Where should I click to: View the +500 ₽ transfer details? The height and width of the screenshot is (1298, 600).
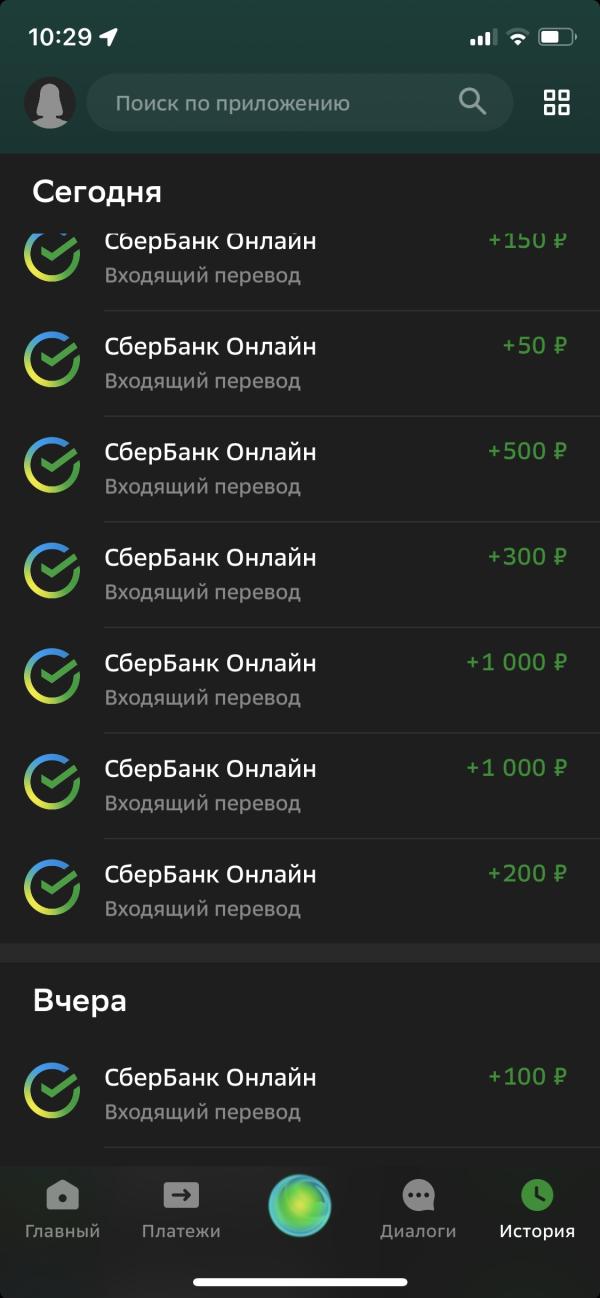tap(300, 468)
